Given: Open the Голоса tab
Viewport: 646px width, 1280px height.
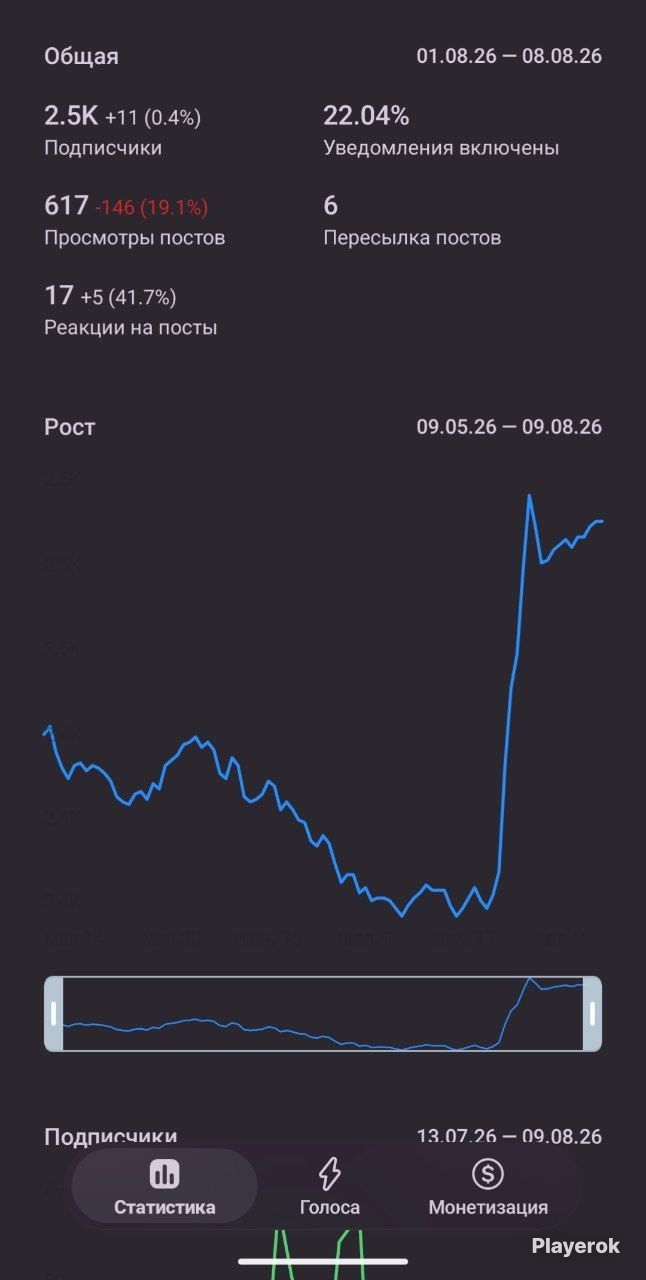Looking at the screenshot, I should pyautogui.click(x=329, y=1187).
